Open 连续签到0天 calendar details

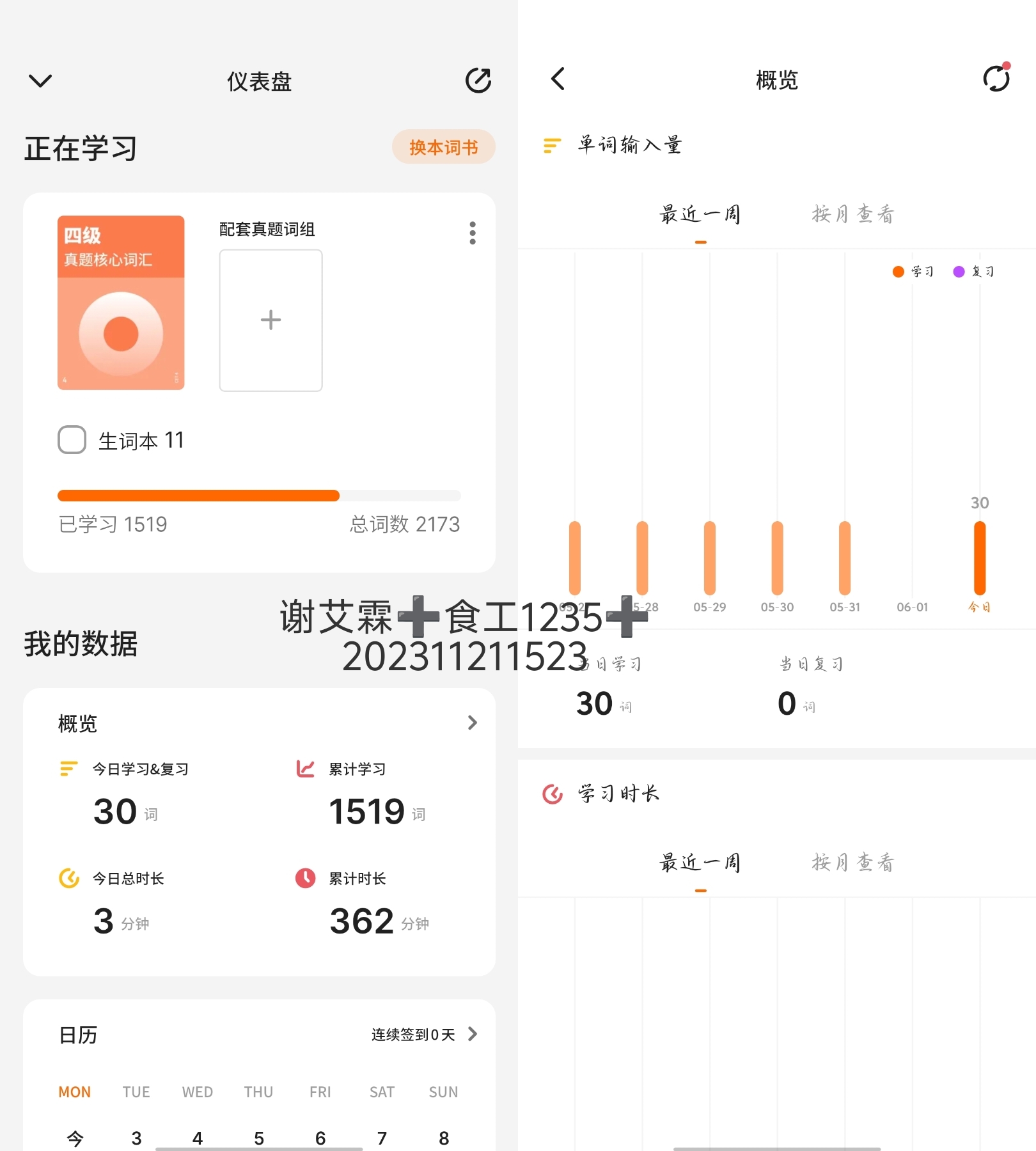[x=425, y=1035]
